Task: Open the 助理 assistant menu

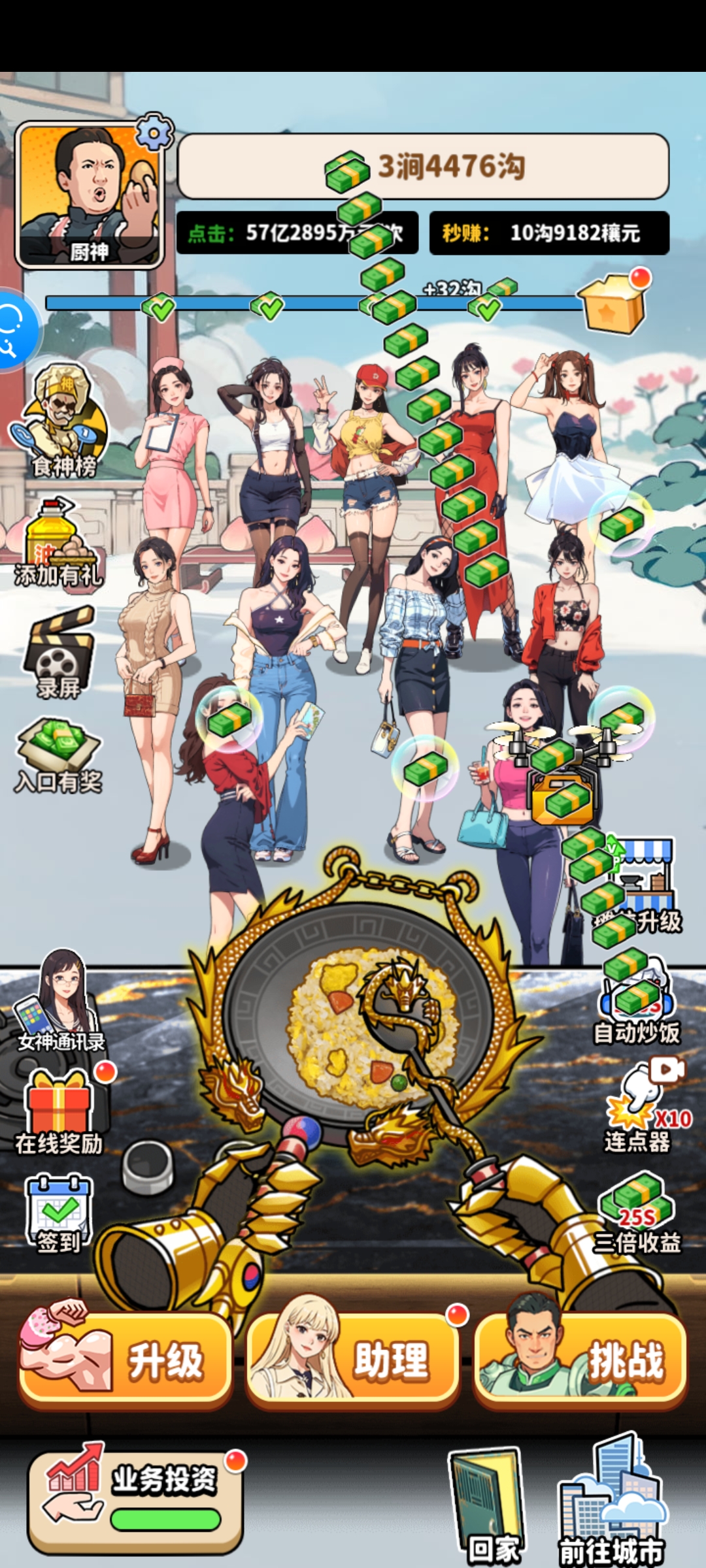Action: click(353, 1359)
